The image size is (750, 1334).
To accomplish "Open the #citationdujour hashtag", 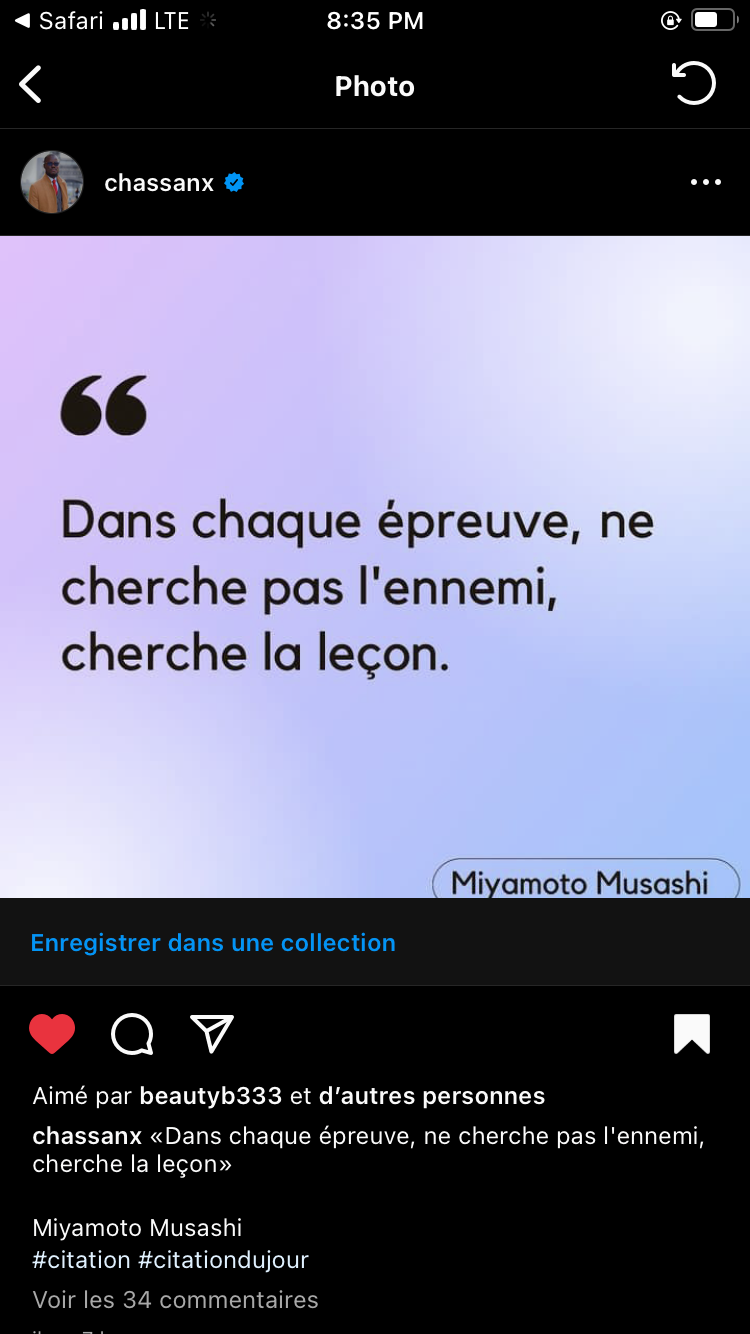I will click(x=223, y=1260).
